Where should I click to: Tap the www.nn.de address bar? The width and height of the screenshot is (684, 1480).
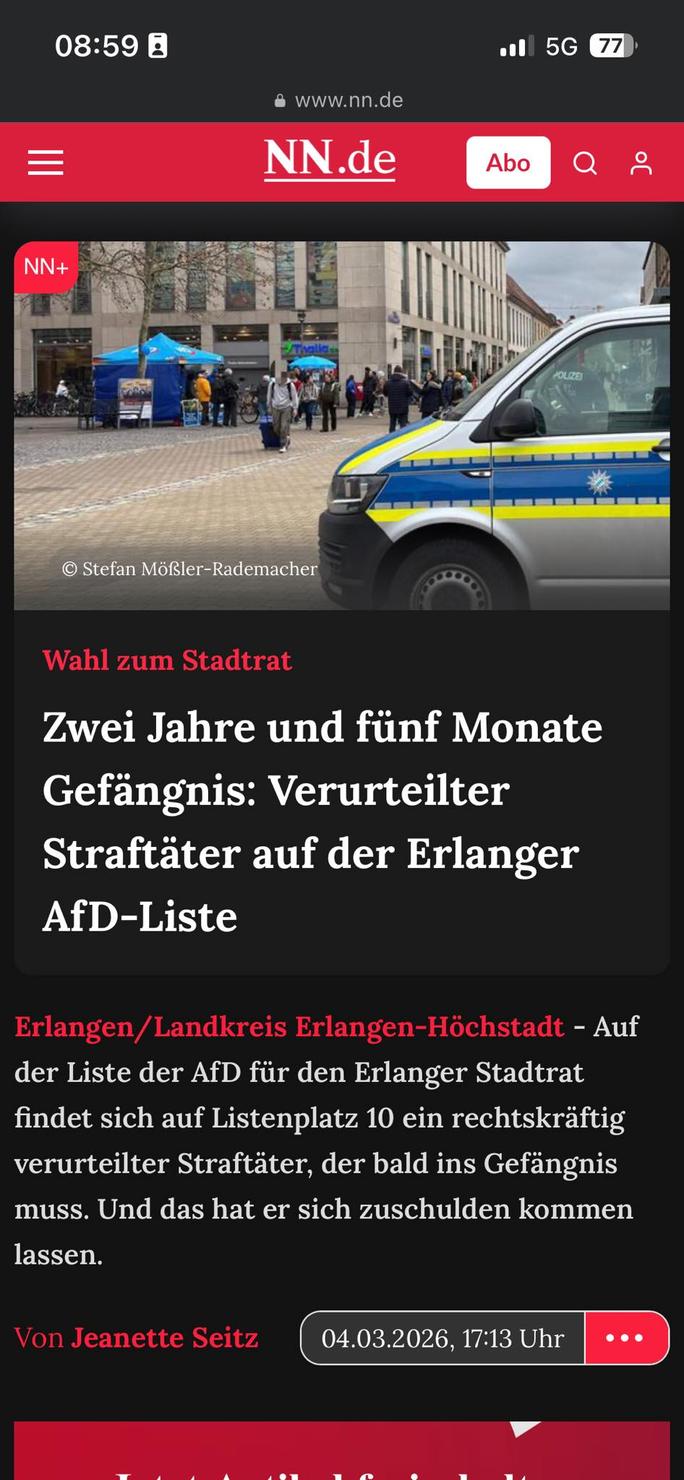[x=340, y=100]
